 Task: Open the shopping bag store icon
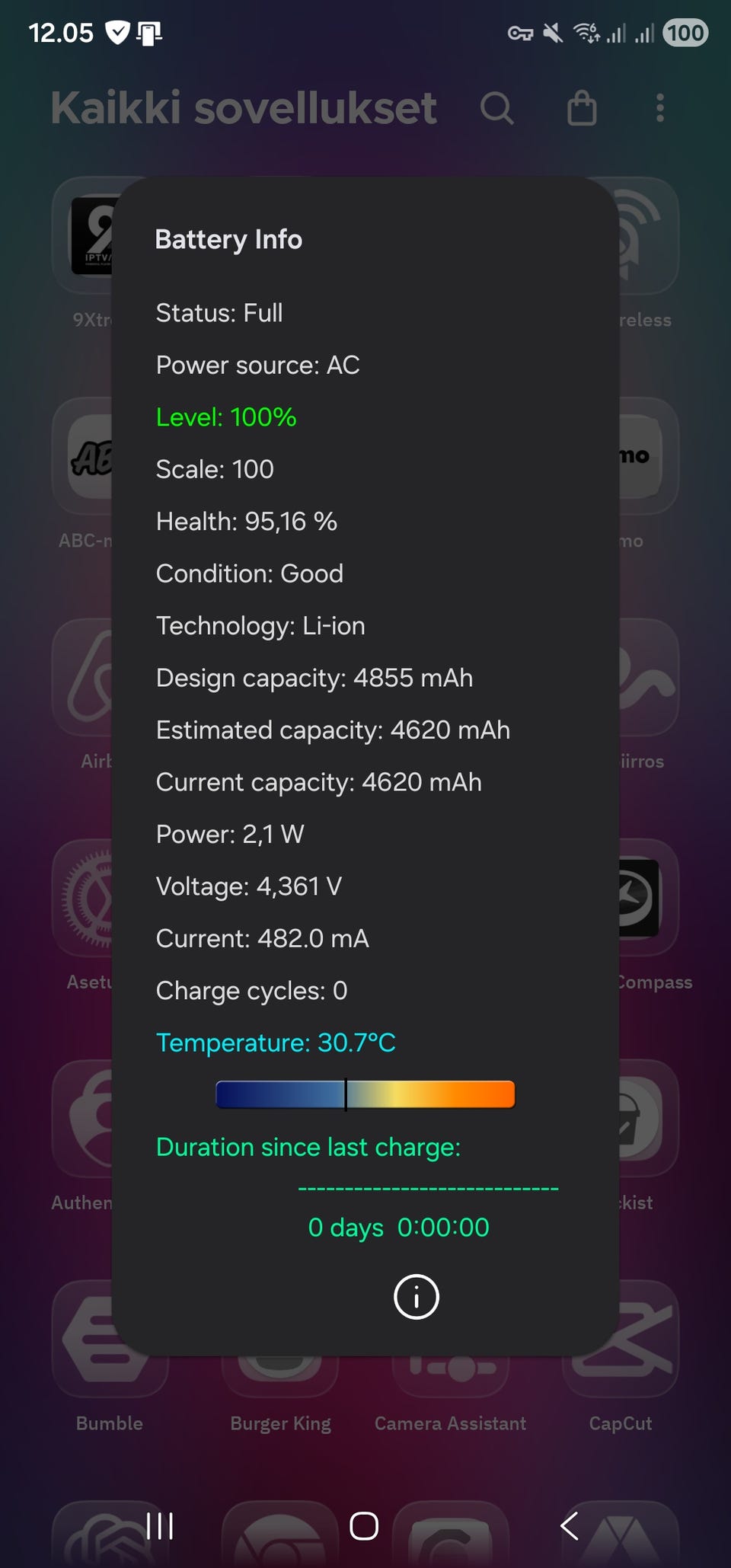click(582, 108)
